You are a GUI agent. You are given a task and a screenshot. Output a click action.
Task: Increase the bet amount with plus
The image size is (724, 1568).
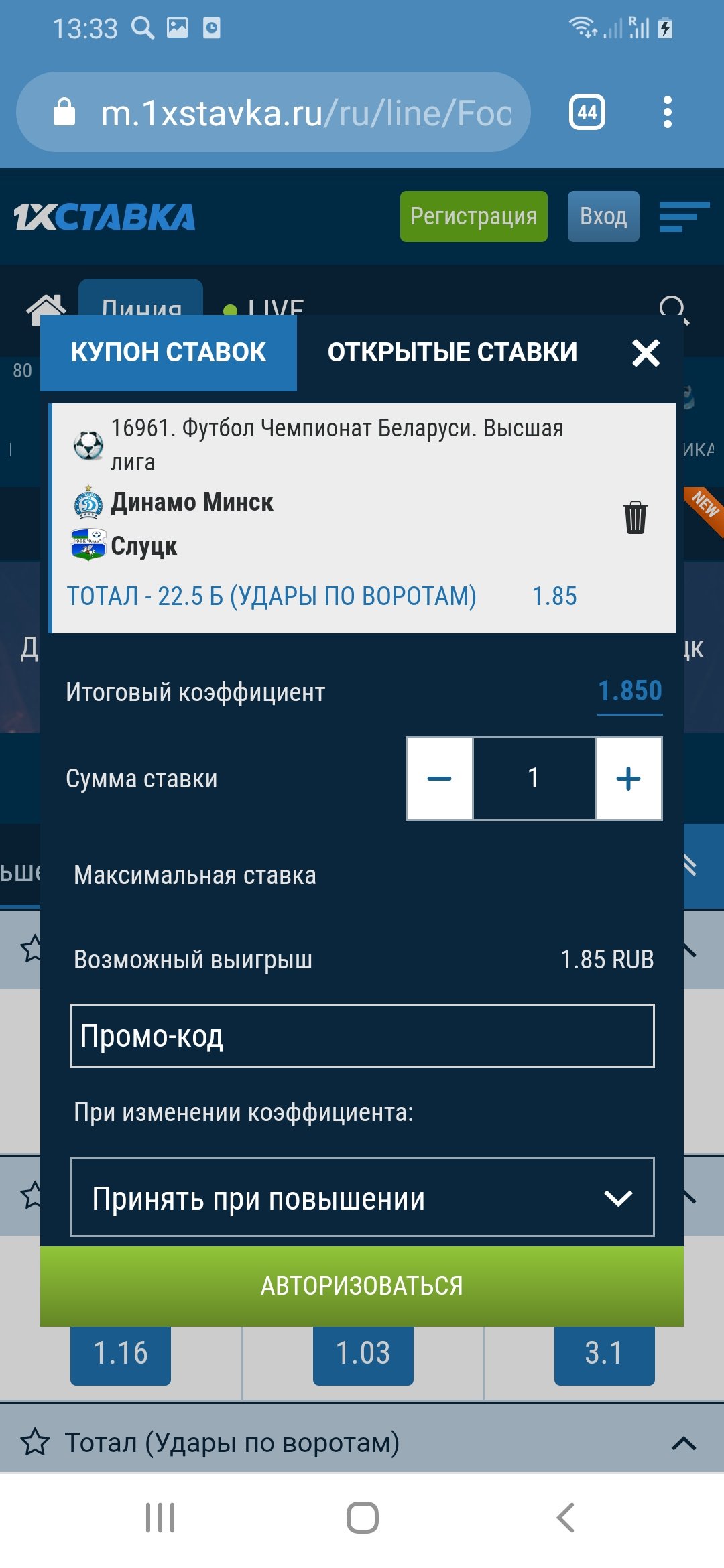pyautogui.click(x=628, y=779)
